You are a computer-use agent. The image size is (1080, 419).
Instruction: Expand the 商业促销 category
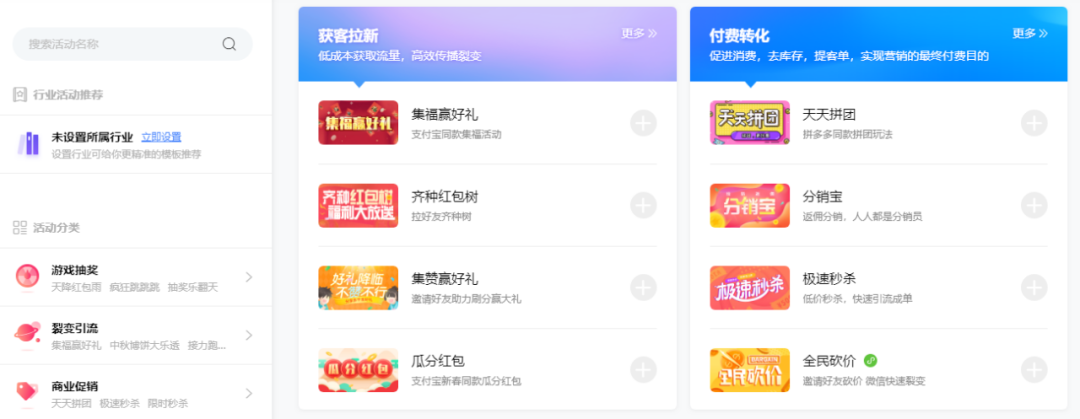click(249, 392)
